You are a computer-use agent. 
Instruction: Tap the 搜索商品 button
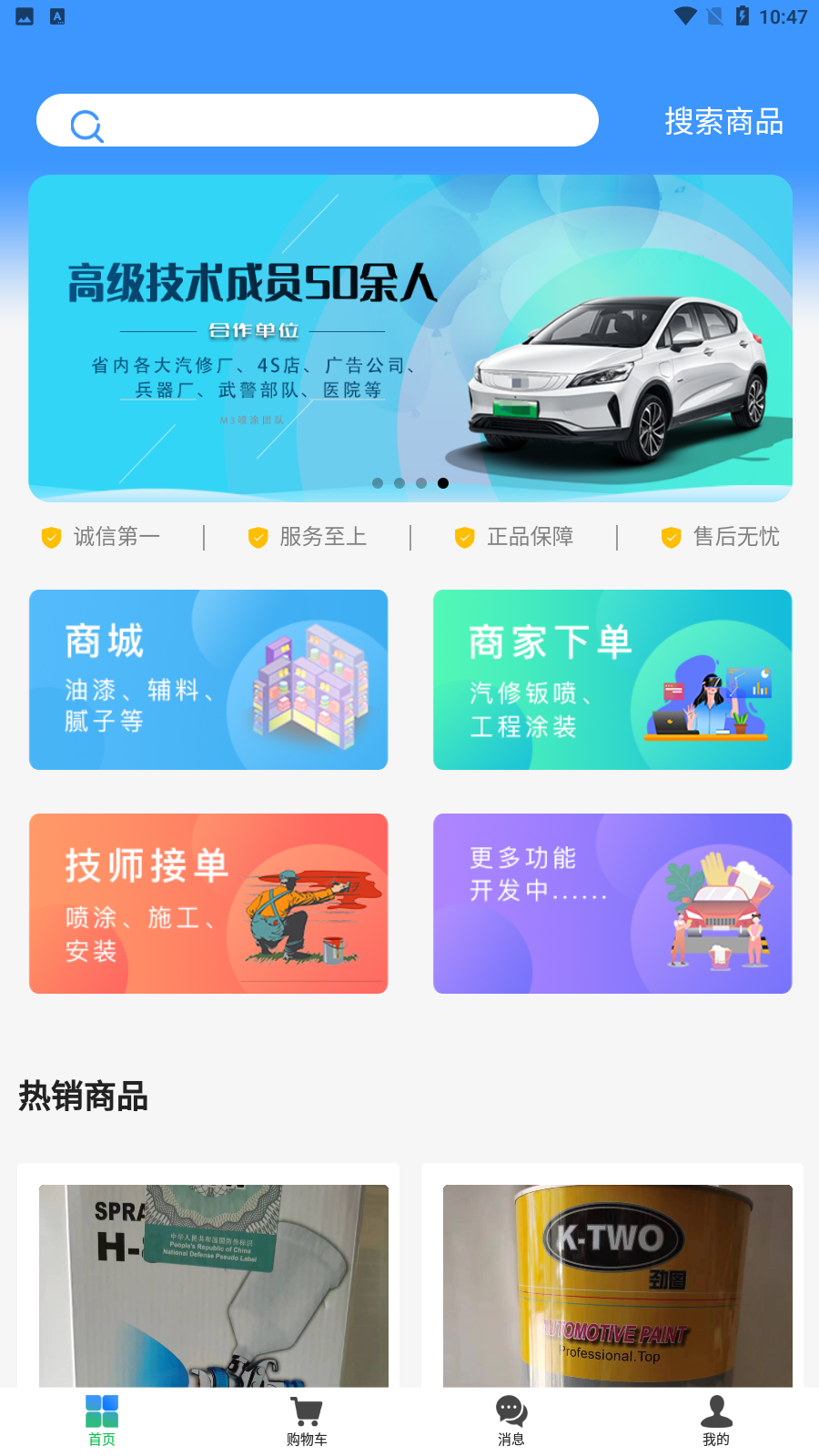(723, 122)
